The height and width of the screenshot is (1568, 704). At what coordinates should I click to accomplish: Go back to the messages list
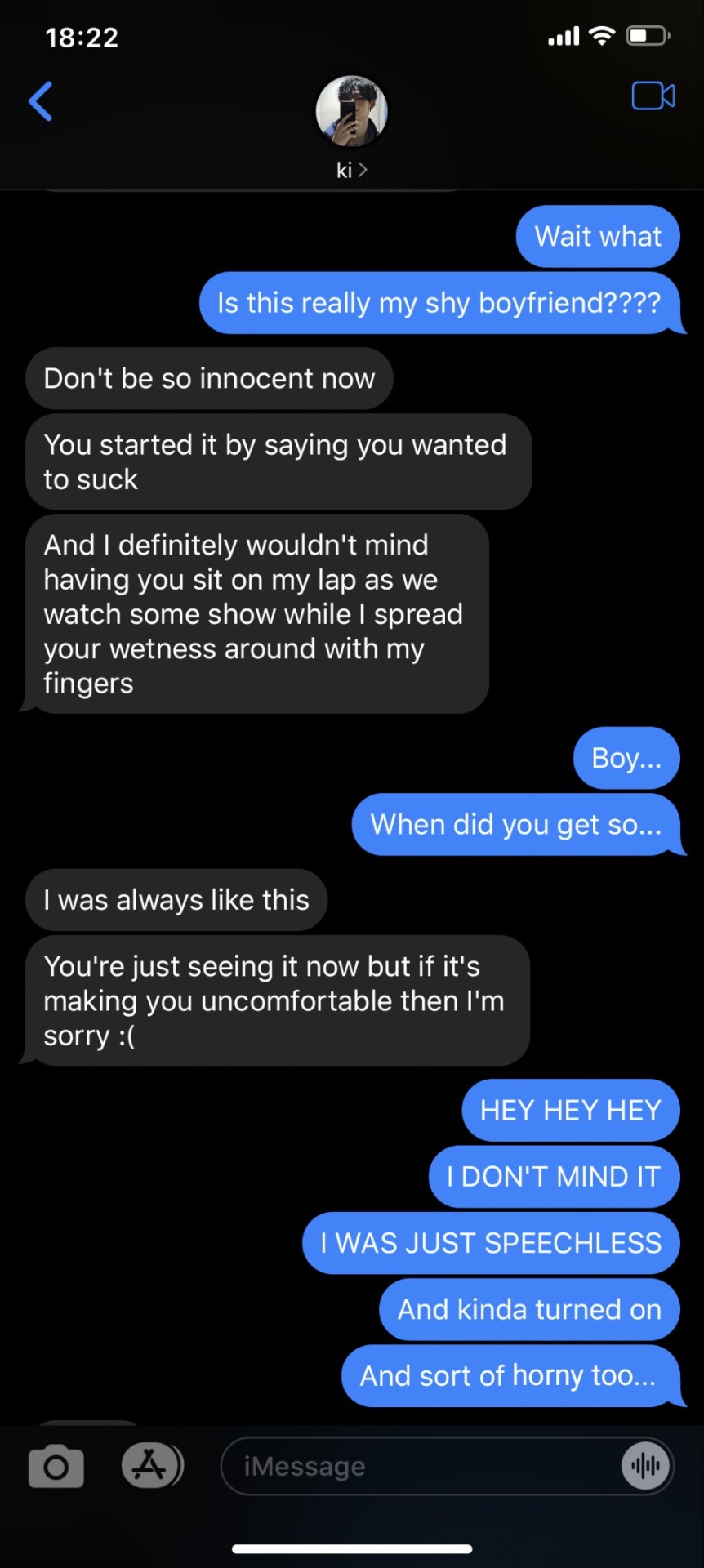[41, 101]
